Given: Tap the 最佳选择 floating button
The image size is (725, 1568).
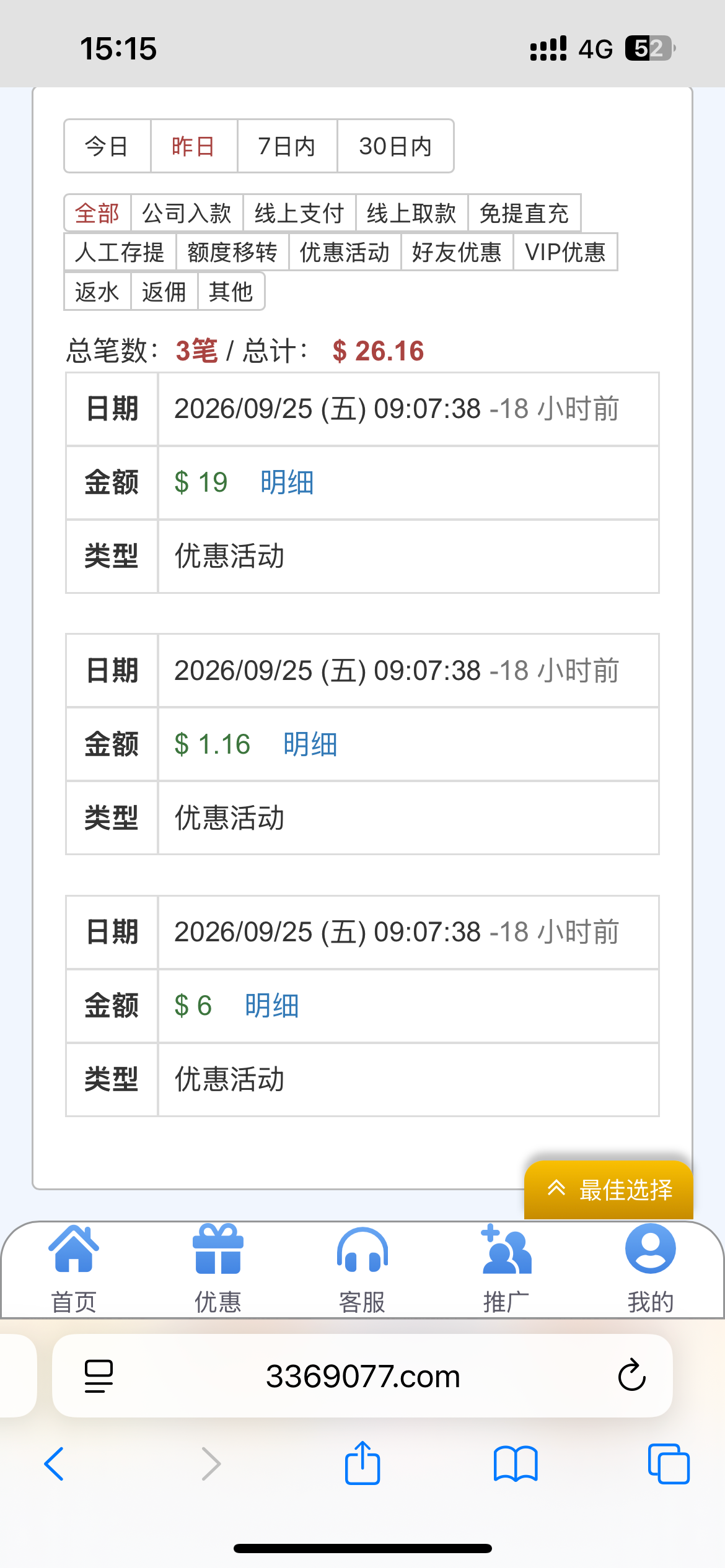Looking at the screenshot, I should [x=609, y=1190].
